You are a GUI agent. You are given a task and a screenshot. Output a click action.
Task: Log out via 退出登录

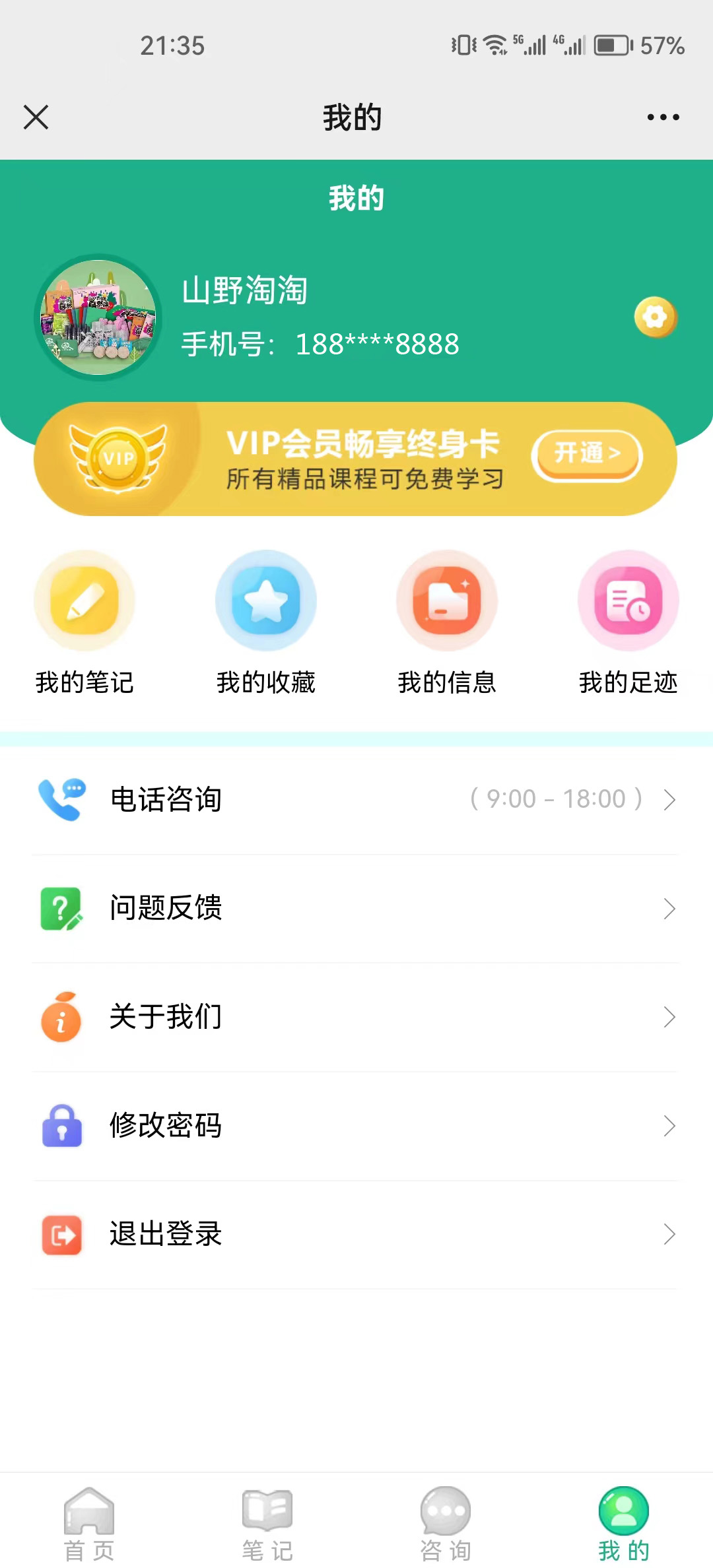tap(356, 1234)
